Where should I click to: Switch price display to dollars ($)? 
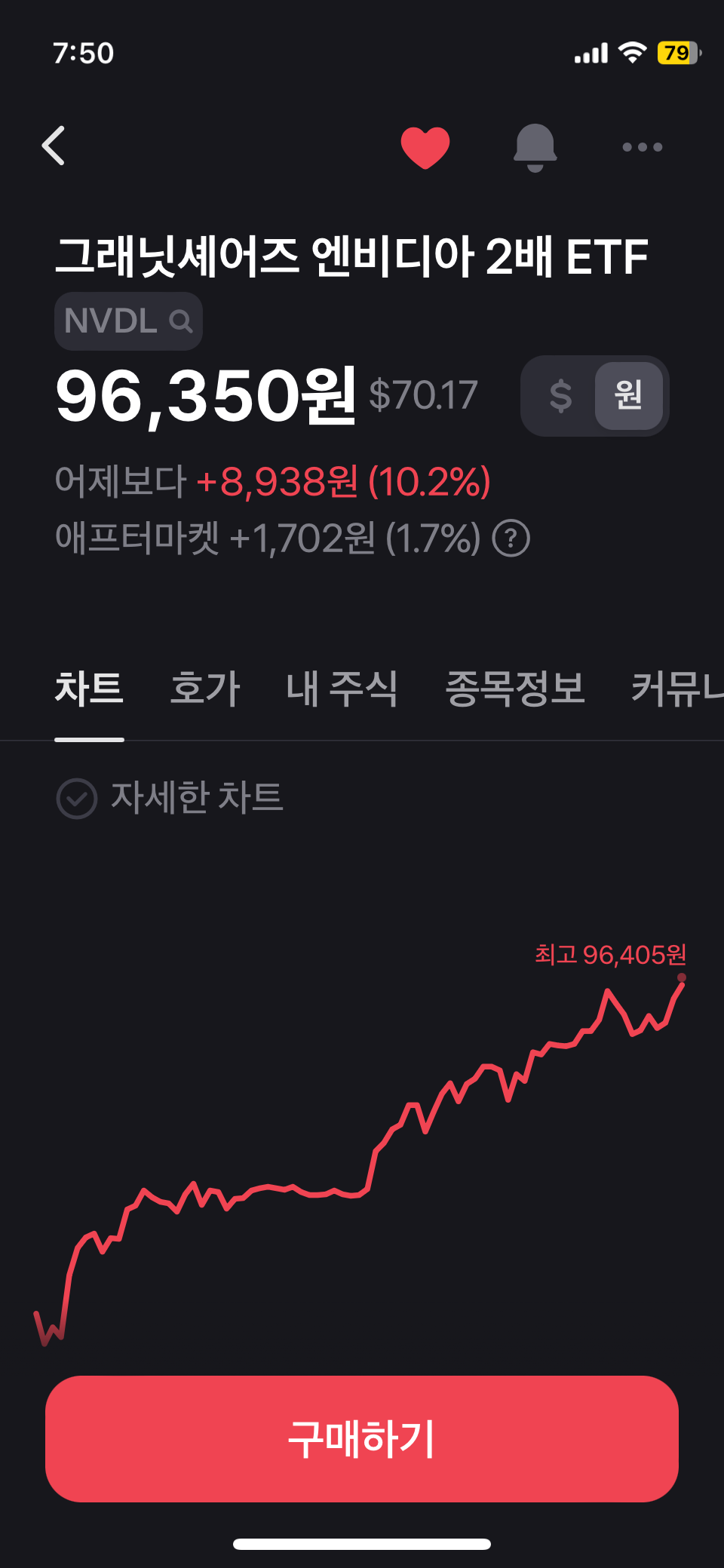[x=560, y=395]
